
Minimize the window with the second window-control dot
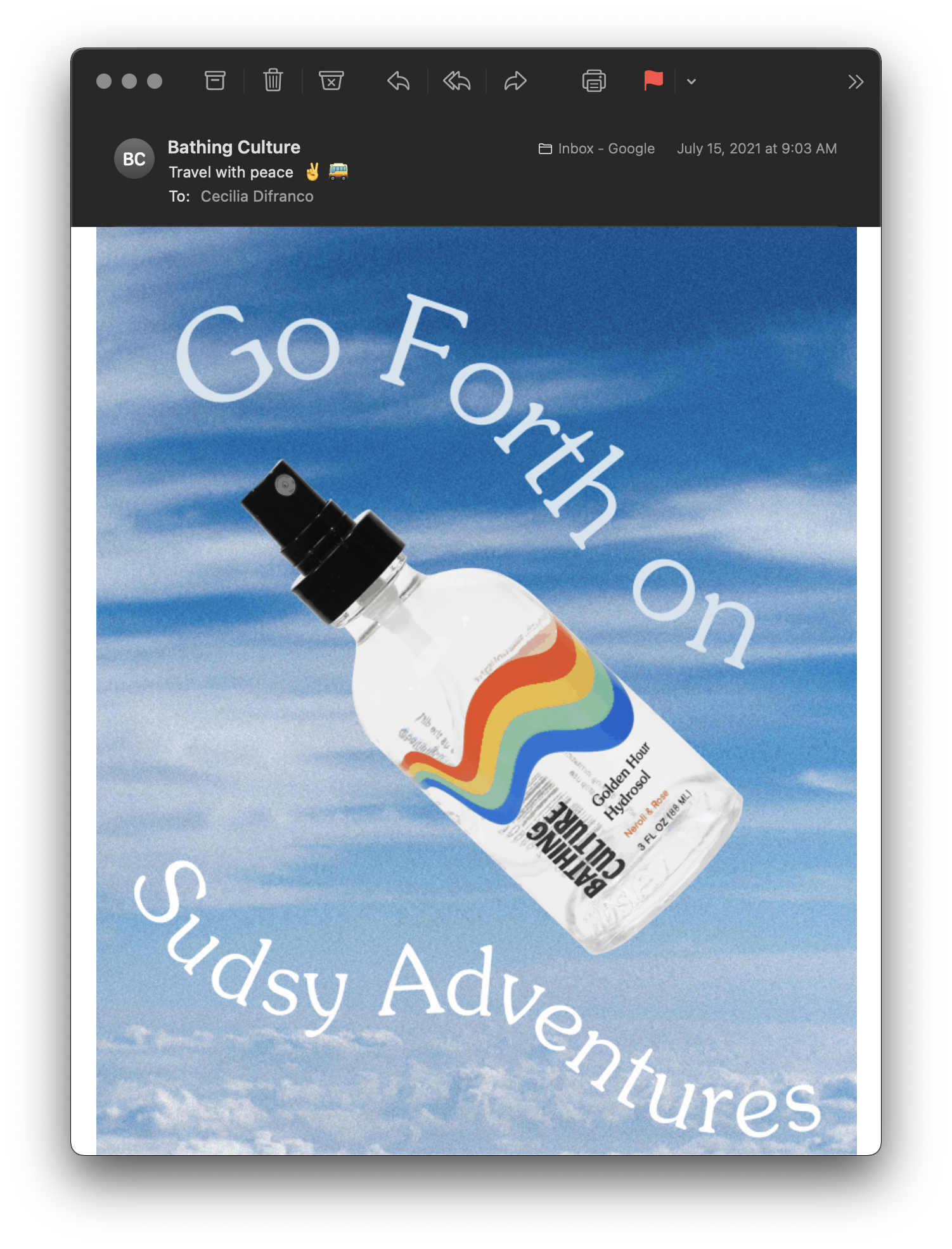tap(129, 81)
